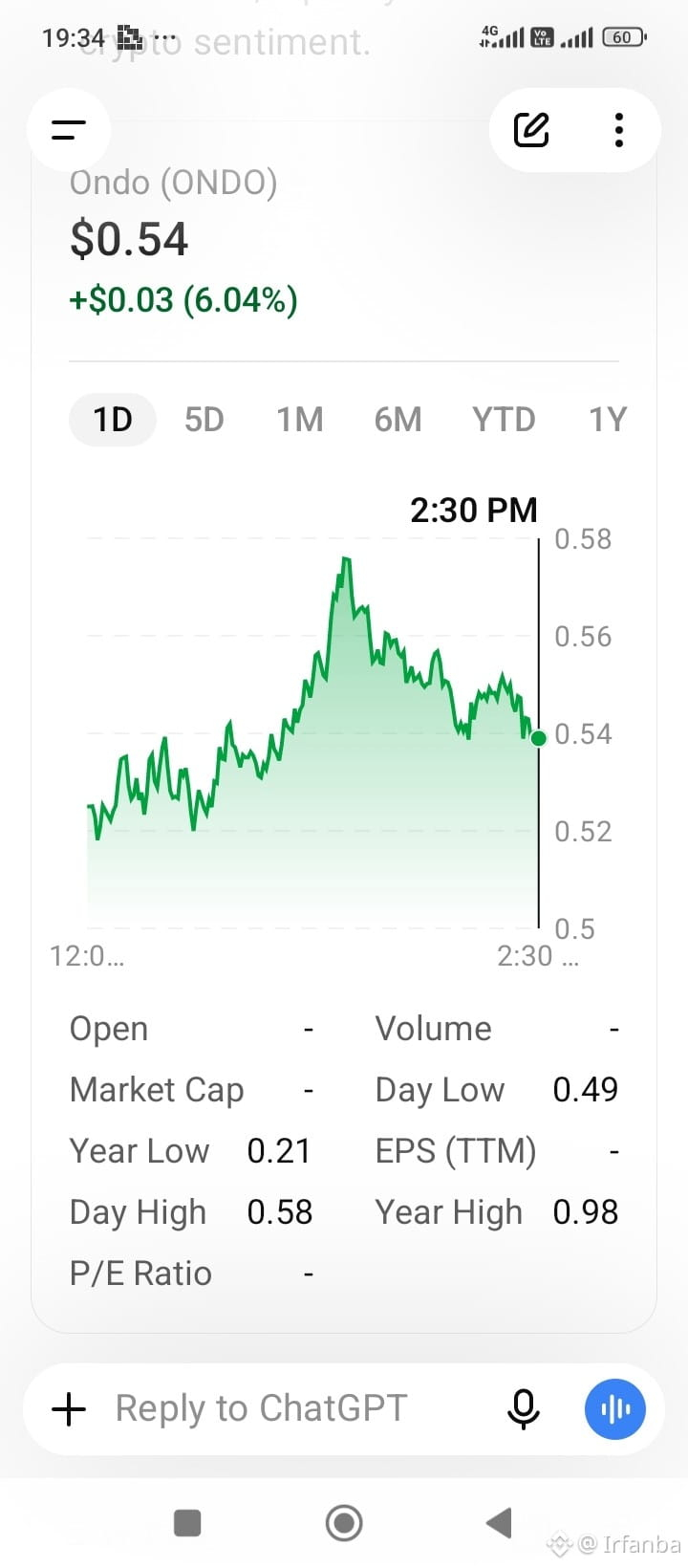This screenshot has height=1568, width=688.
Task: Switch the chart to 1Y
Action: click(x=608, y=420)
